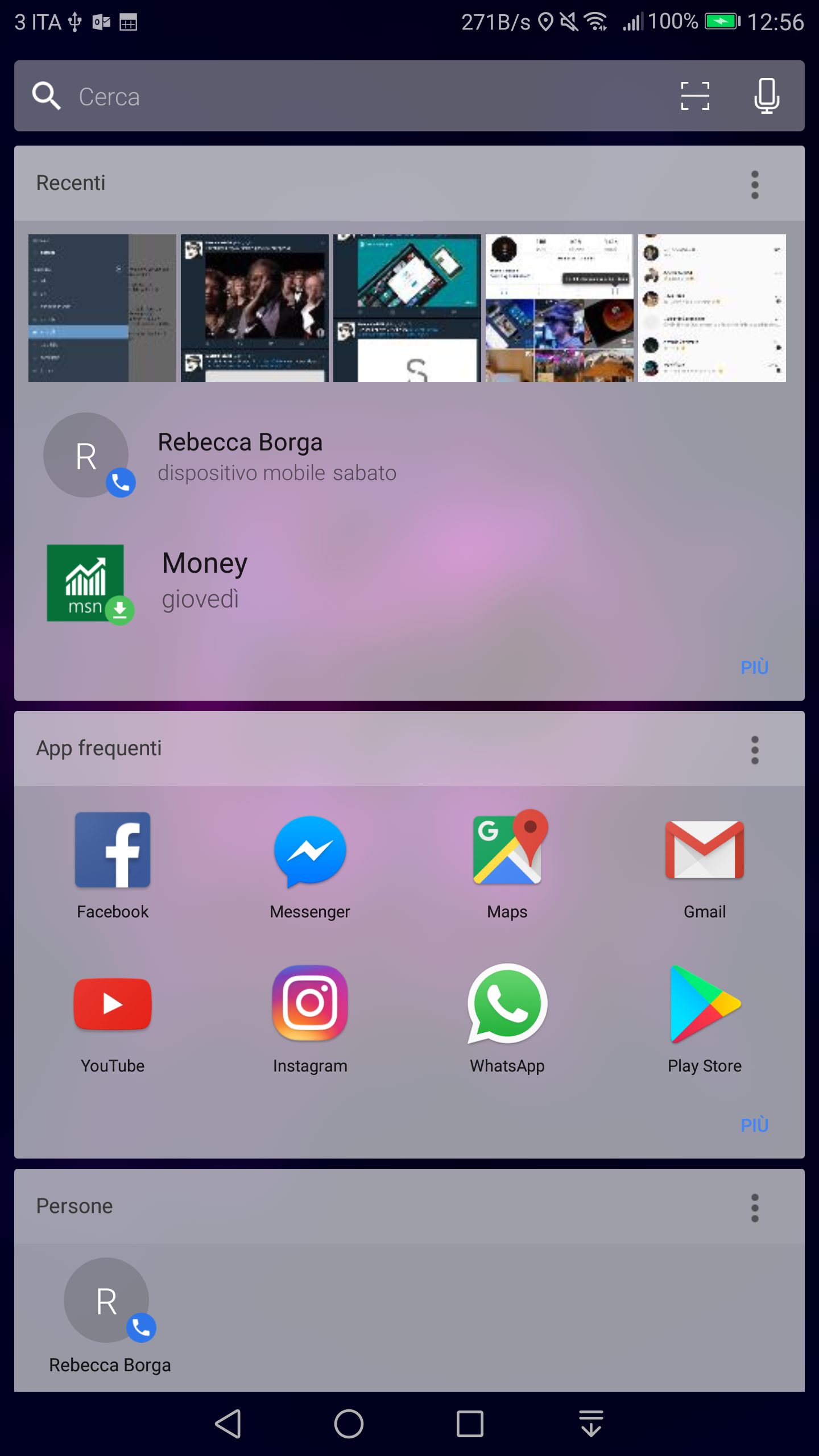Open the scan code icon in search bar
The height and width of the screenshot is (1456, 819).
tap(695, 96)
